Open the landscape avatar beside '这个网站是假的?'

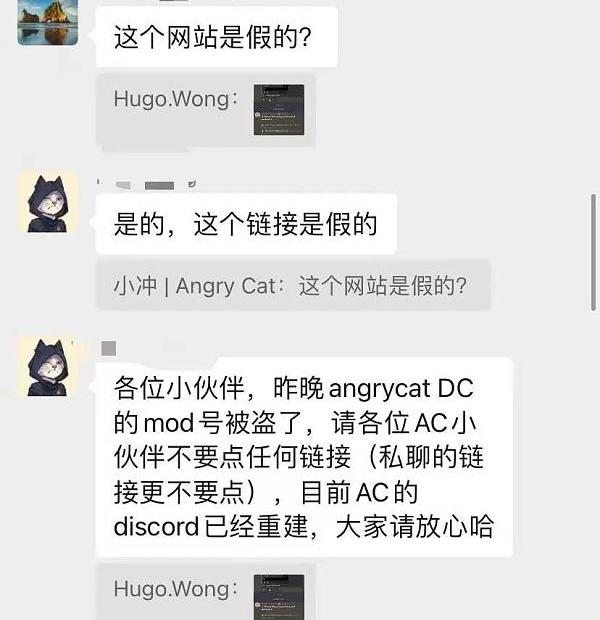pyautogui.click(x=48, y=22)
